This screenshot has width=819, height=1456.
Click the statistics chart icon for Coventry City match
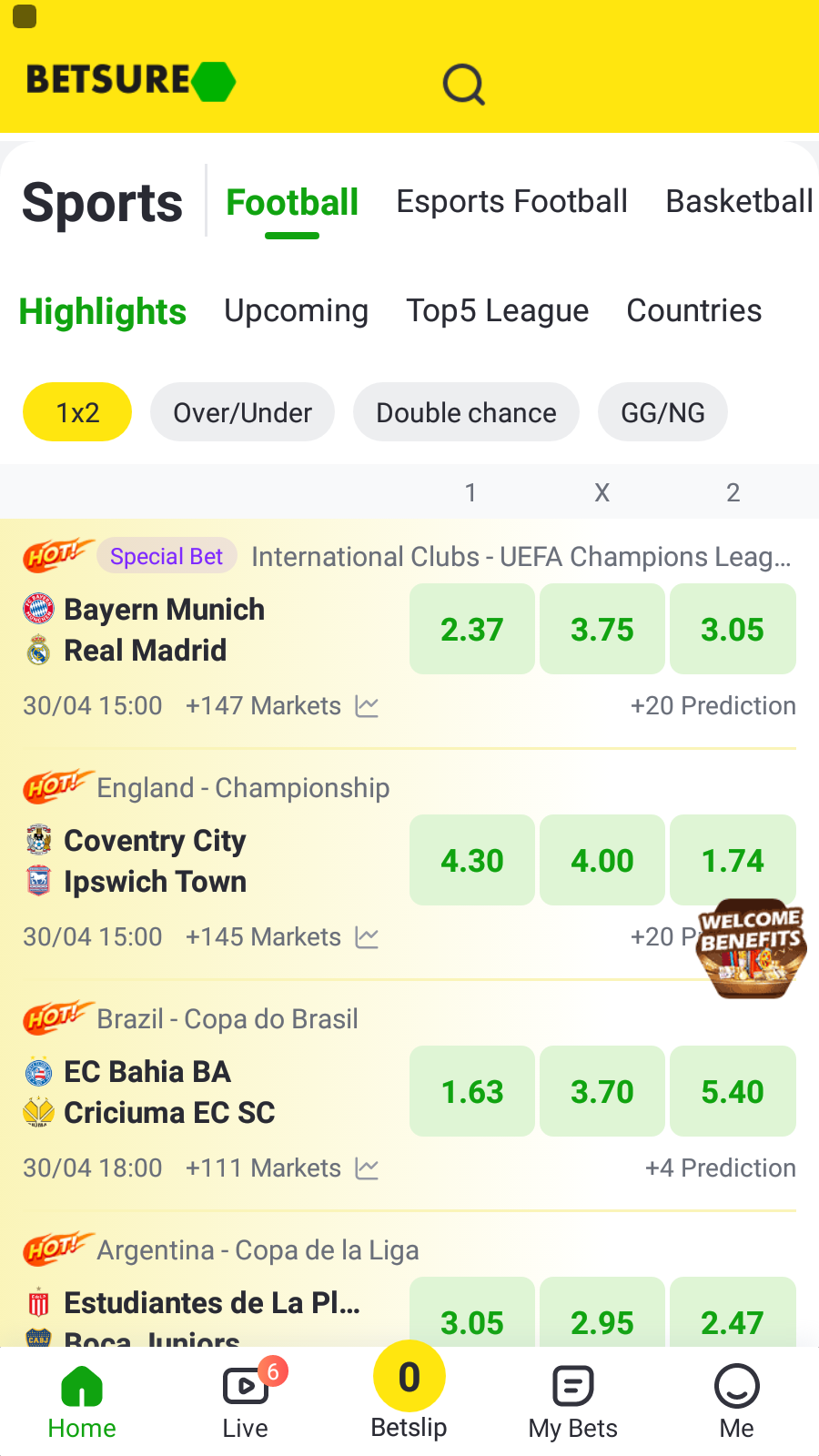pos(366,936)
